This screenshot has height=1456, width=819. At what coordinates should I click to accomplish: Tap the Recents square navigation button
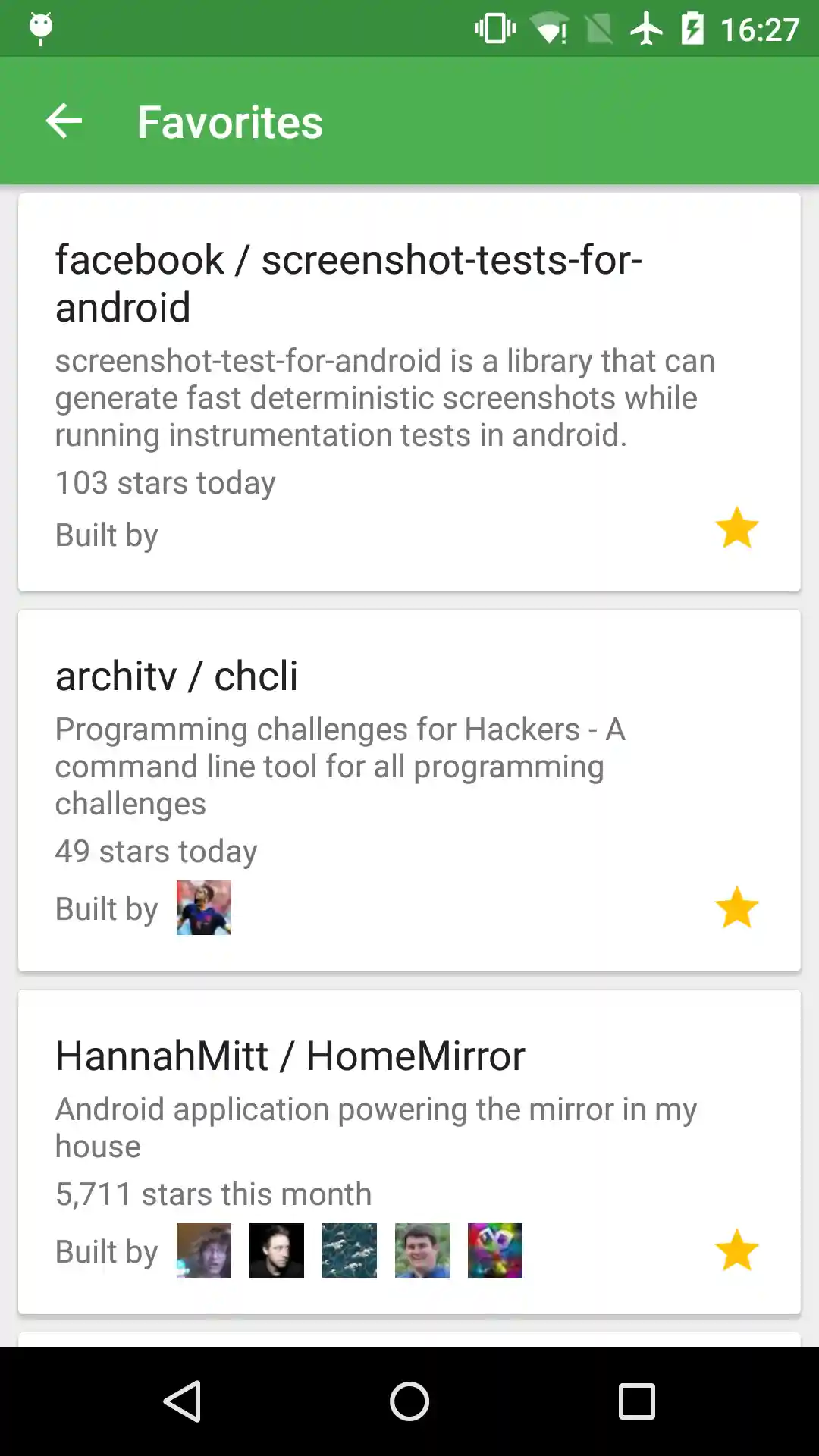[x=635, y=1401]
